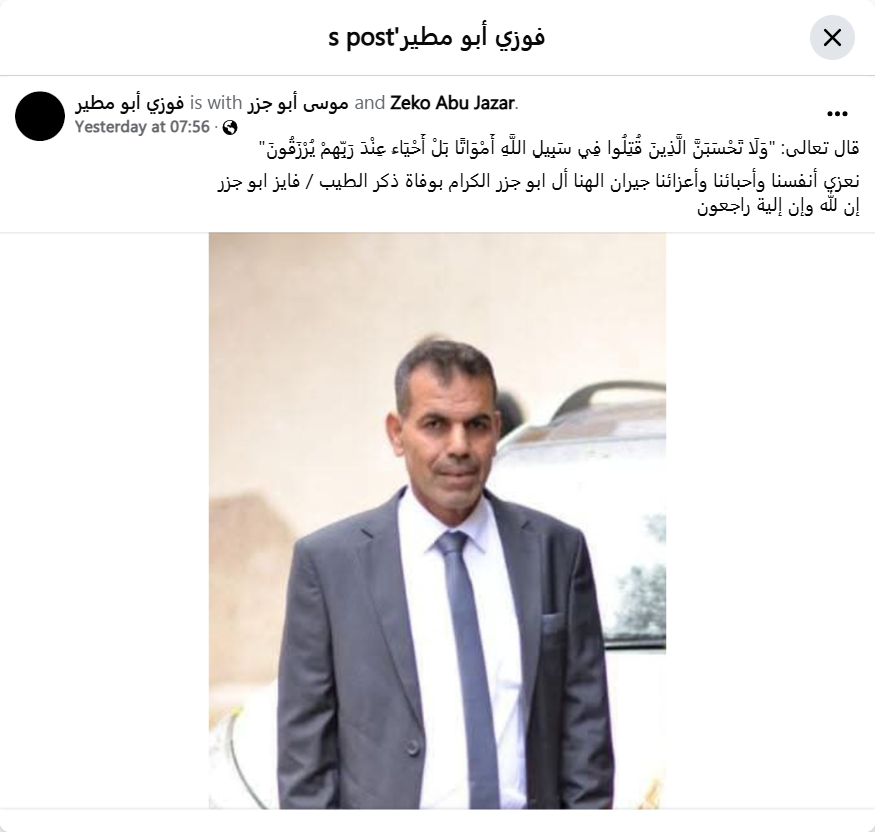Open tagged profile Zeko Abu Jazar
This screenshot has height=832, width=875.
coord(451,103)
